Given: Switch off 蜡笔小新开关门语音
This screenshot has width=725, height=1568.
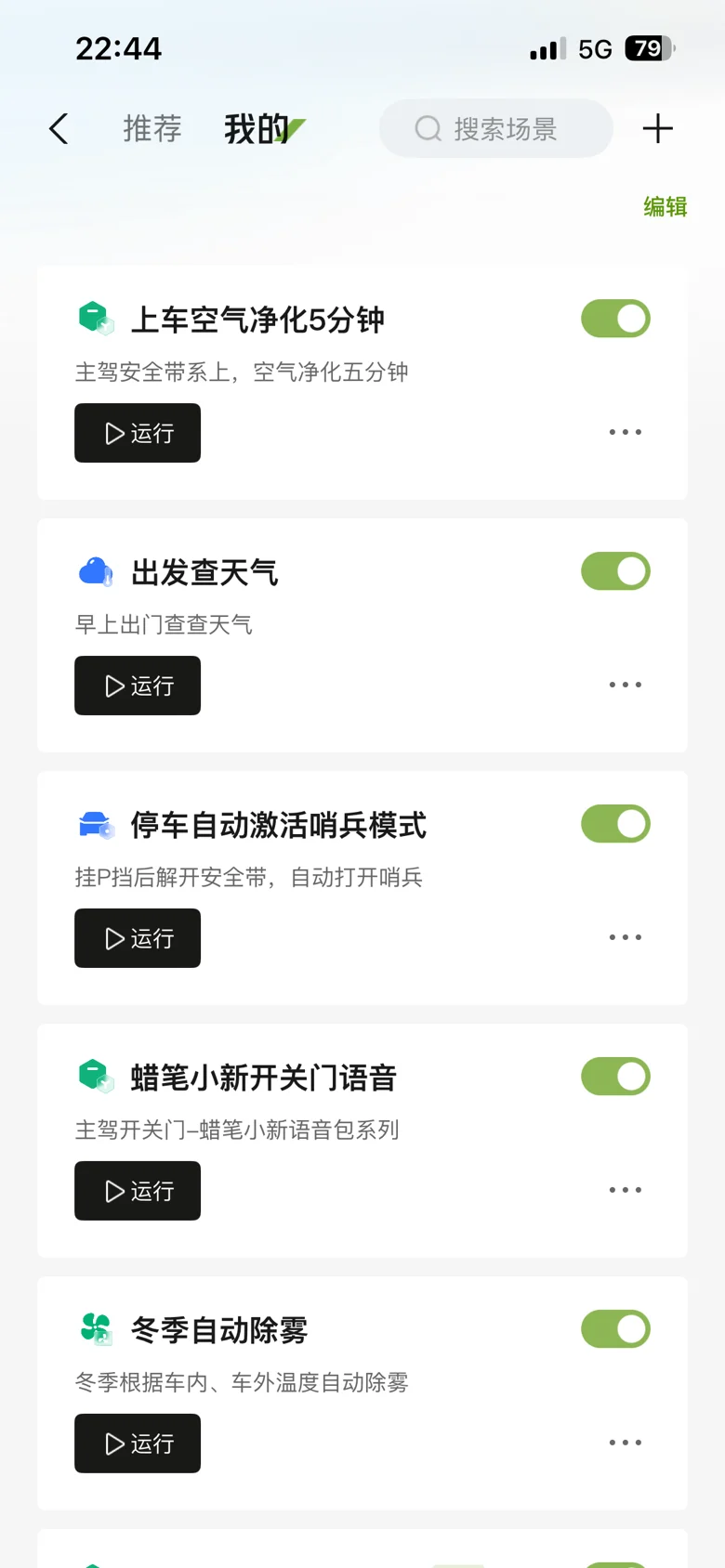Looking at the screenshot, I should pyautogui.click(x=615, y=1077).
